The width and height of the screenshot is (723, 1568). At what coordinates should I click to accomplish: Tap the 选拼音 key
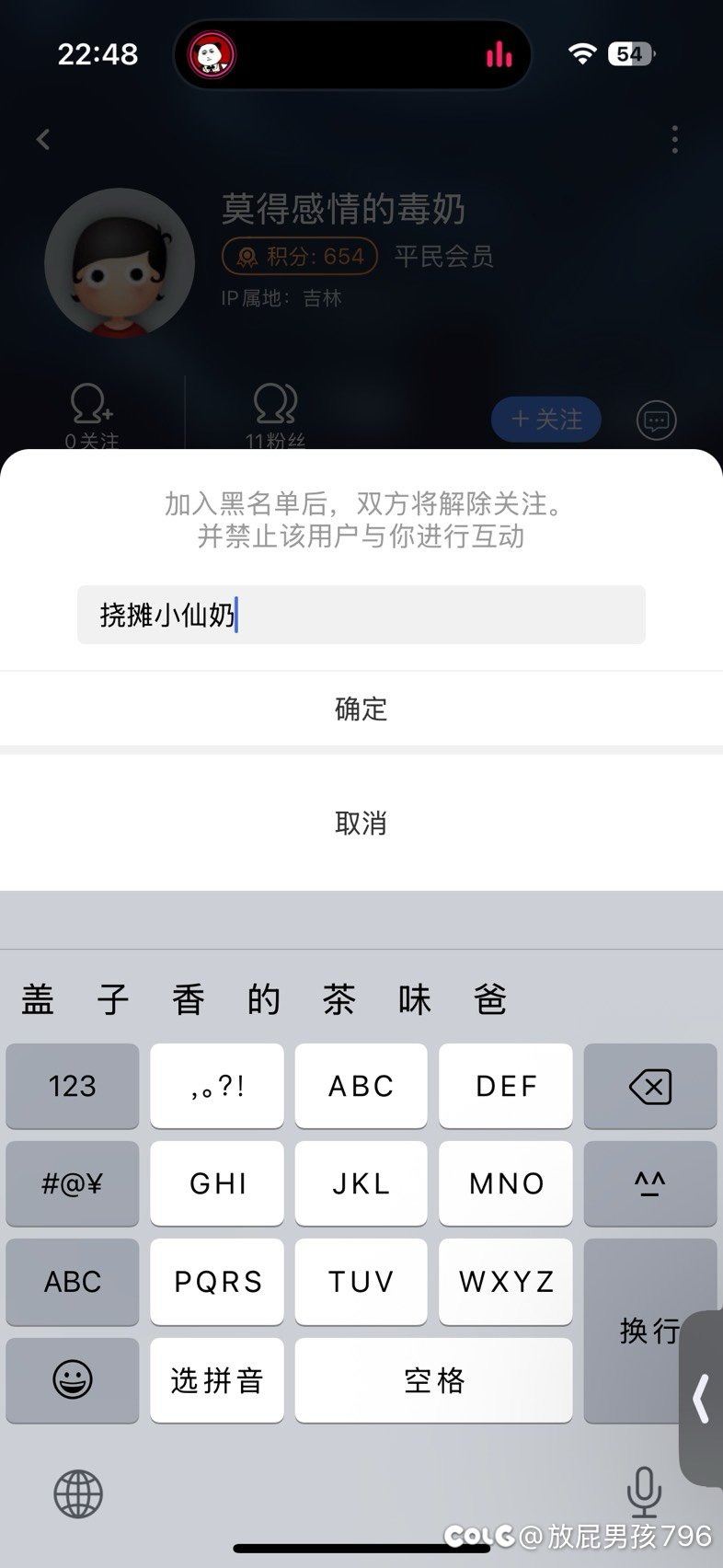217,1379
